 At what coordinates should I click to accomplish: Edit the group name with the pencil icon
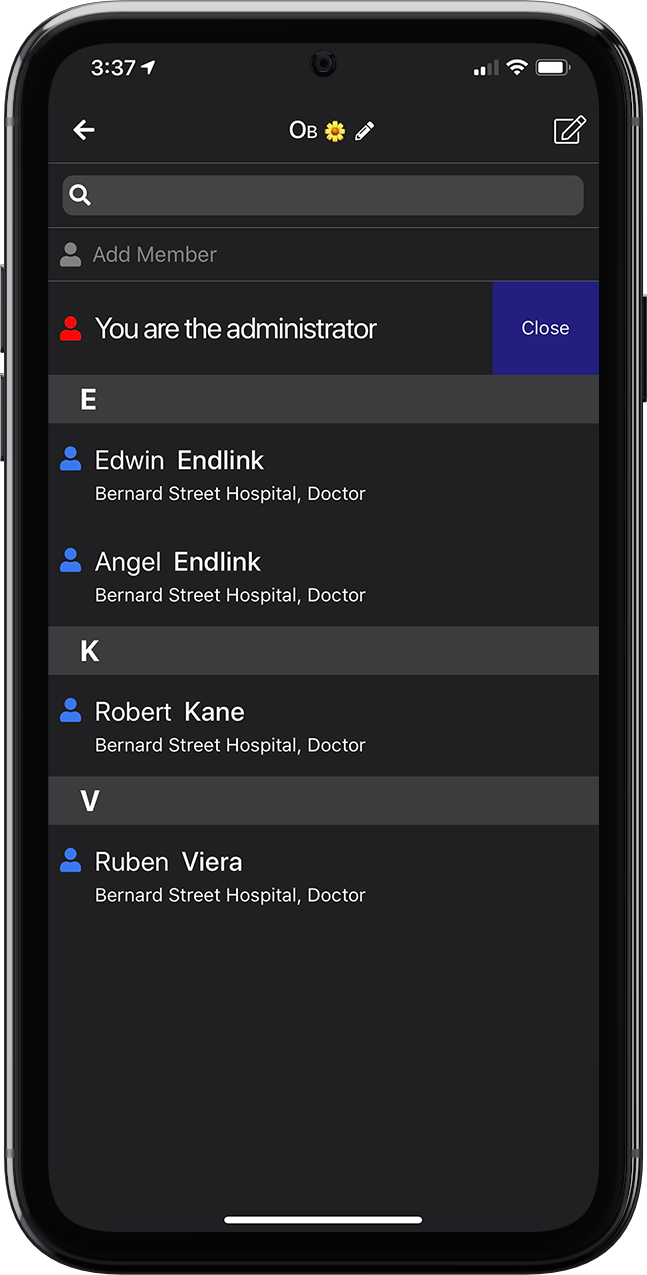[x=365, y=130]
